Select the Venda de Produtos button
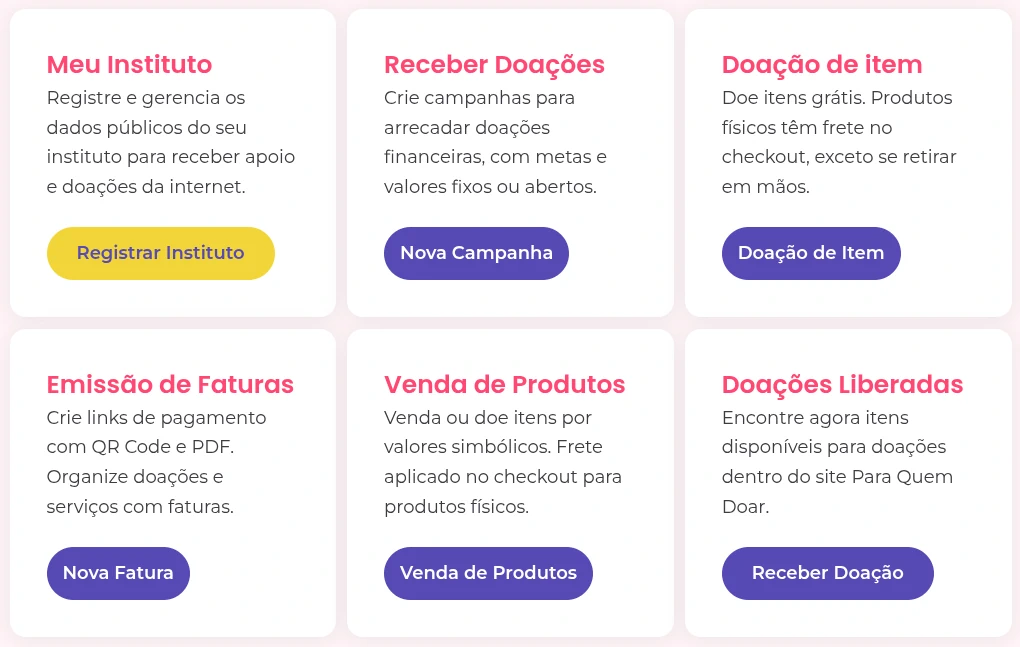 click(488, 573)
